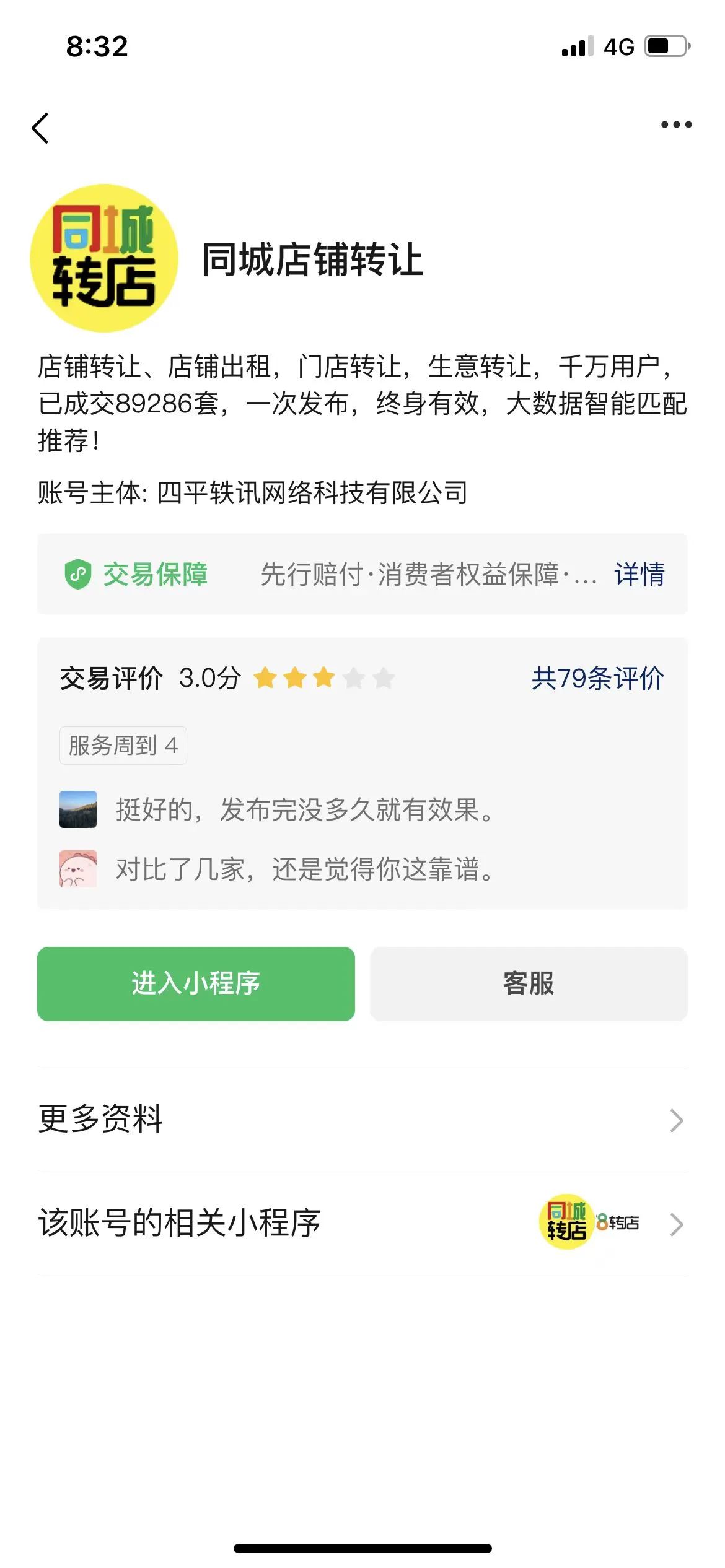Select the 服务周到 4 review tag
Screen dimensions: 725x1568
click(123, 745)
